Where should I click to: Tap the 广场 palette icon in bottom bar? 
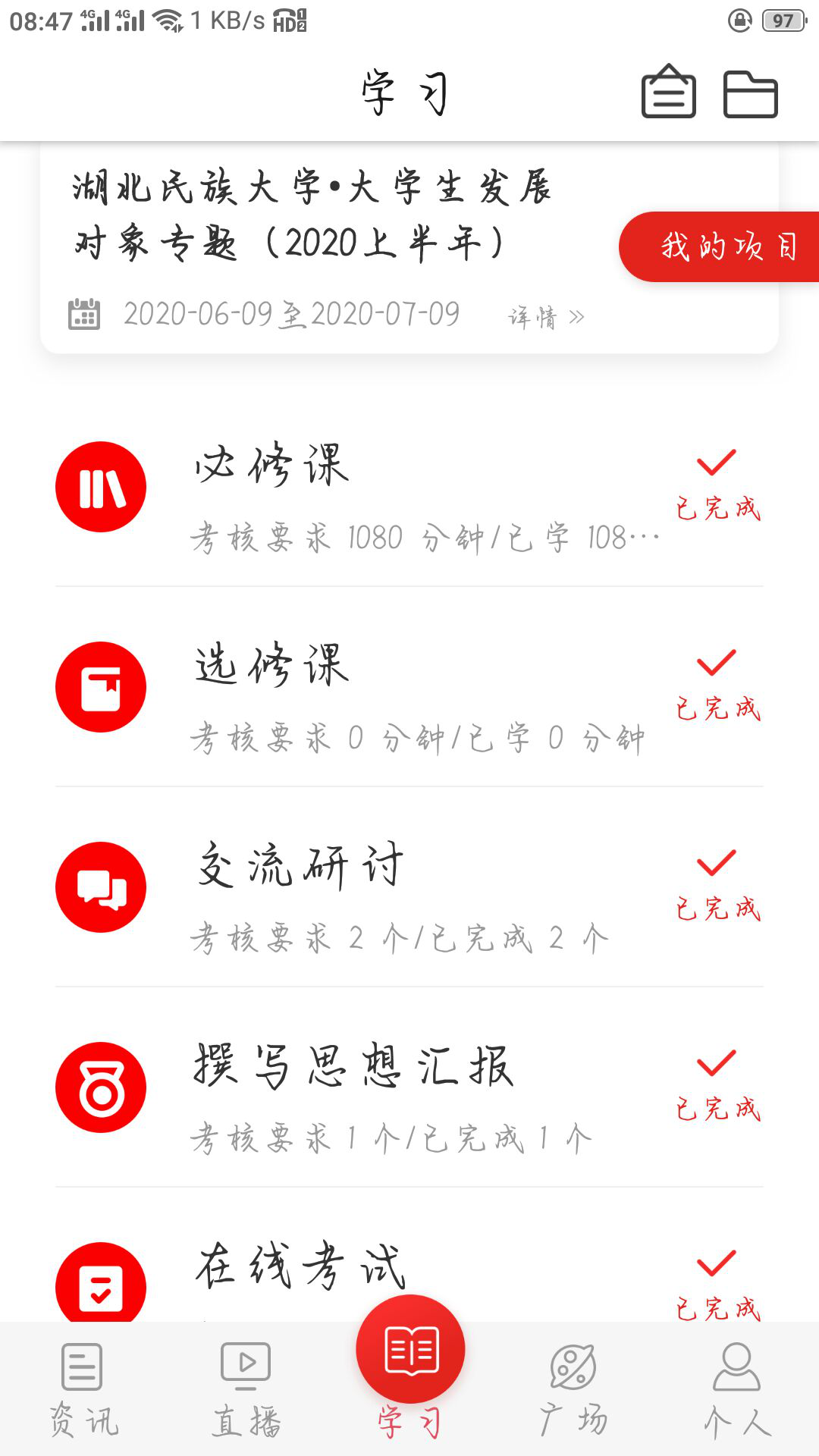pos(573,1374)
